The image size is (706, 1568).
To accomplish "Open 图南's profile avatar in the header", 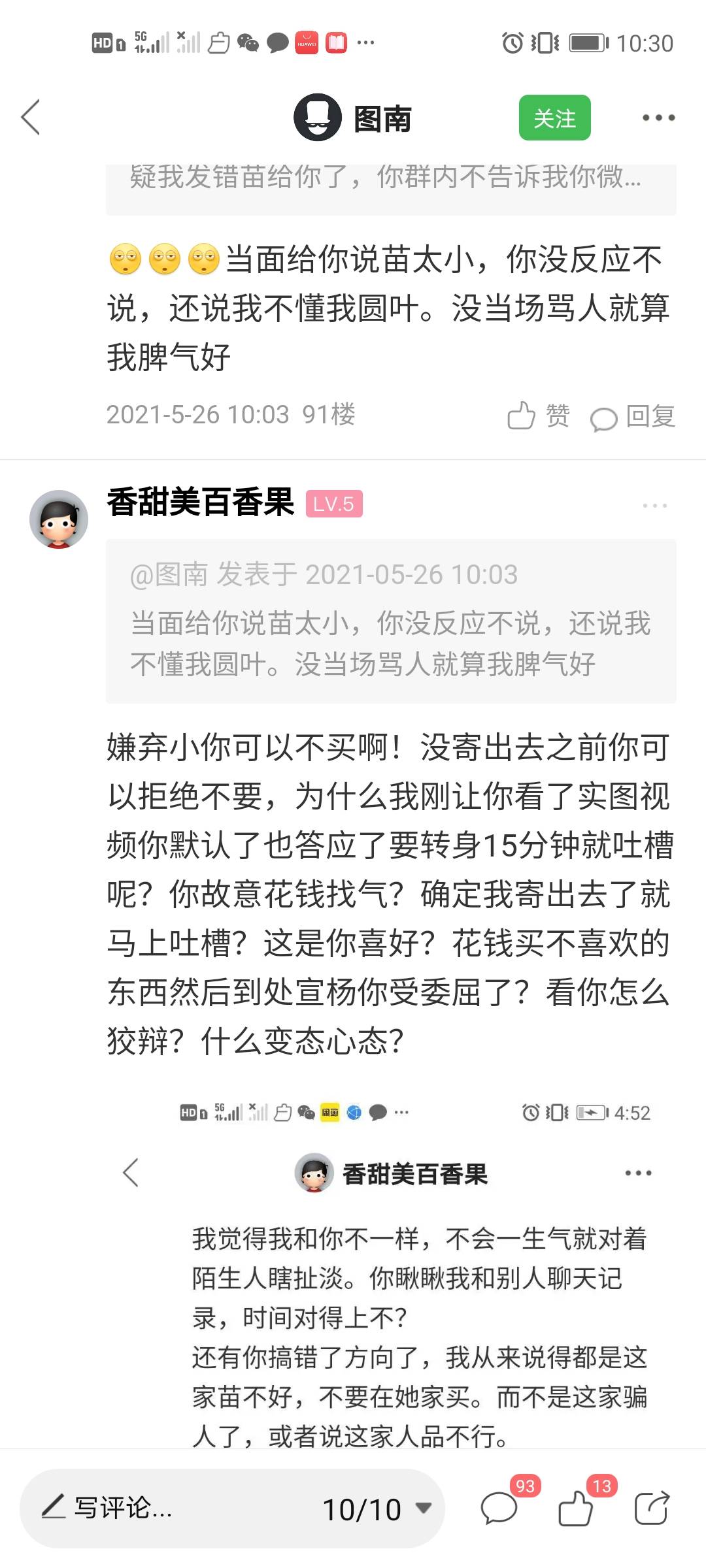I will coord(317,118).
